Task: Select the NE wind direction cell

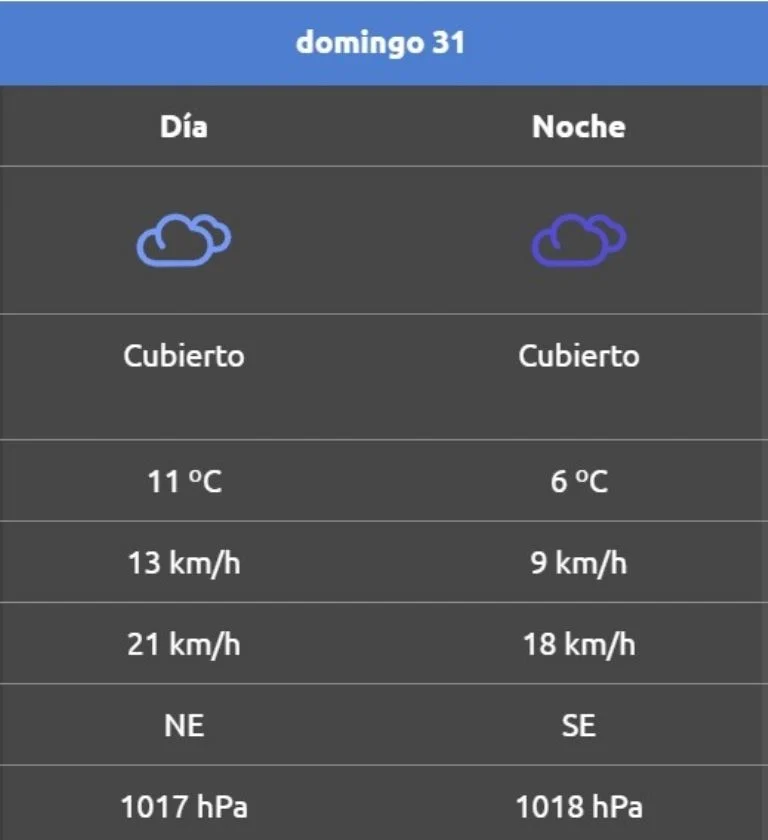Action: coord(184,725)
